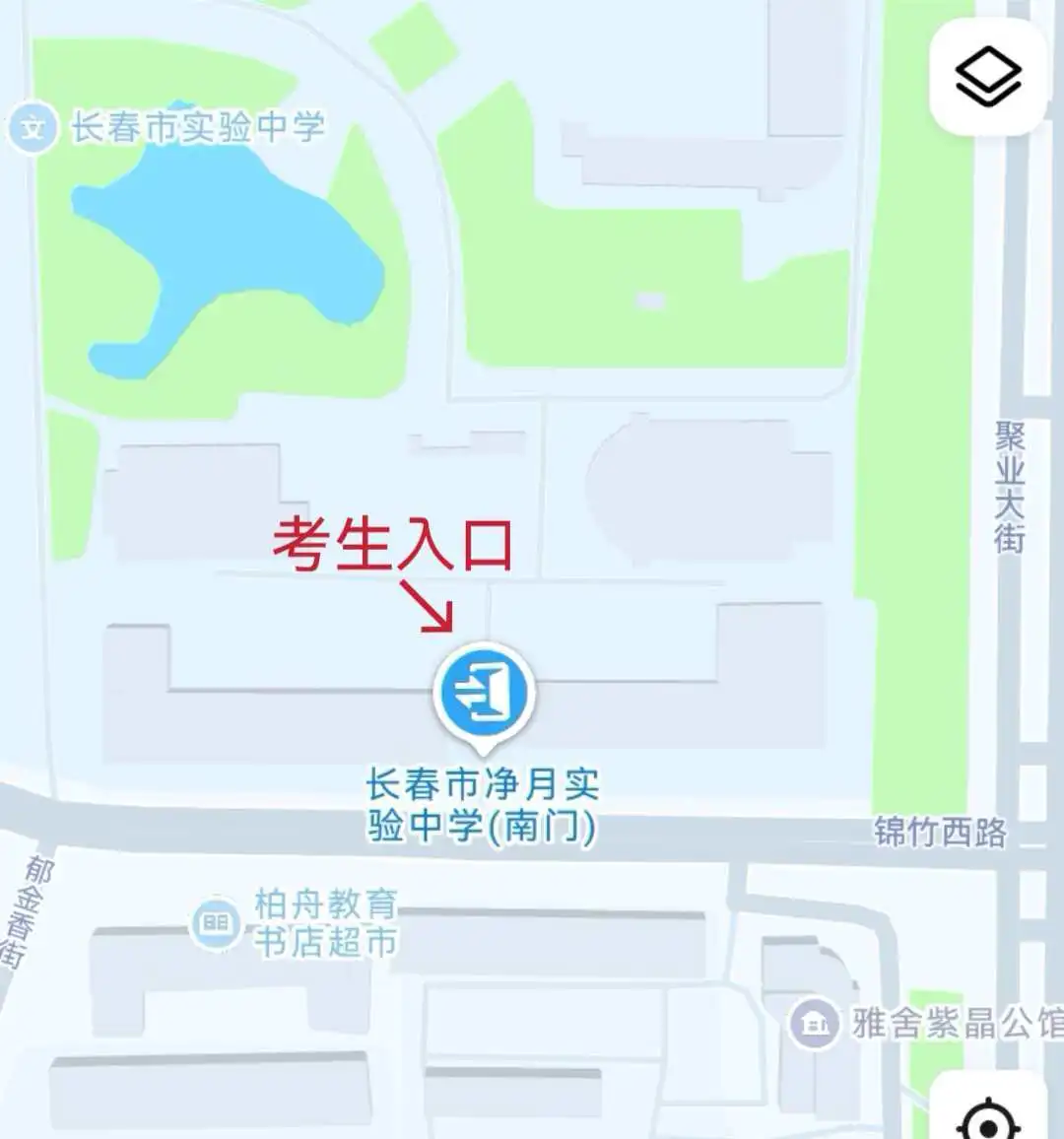Screen dimensions: 1064x1139
Task: Tap the house icon beside 雅舍紫晶公馆
Action: point(814,1023)
